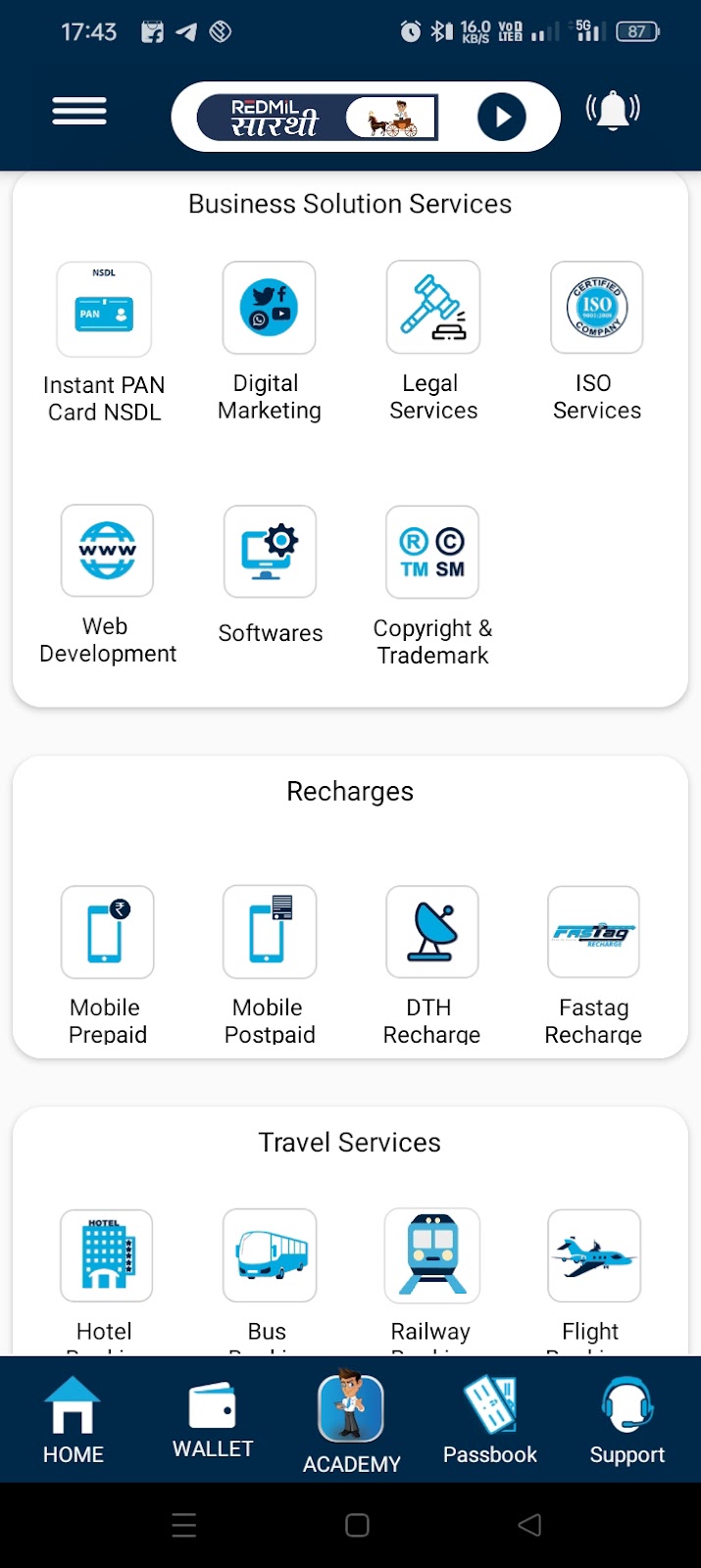Switch to the Wallet tab
Viewport: 701px width, 1568px height.
point(213,1419)
